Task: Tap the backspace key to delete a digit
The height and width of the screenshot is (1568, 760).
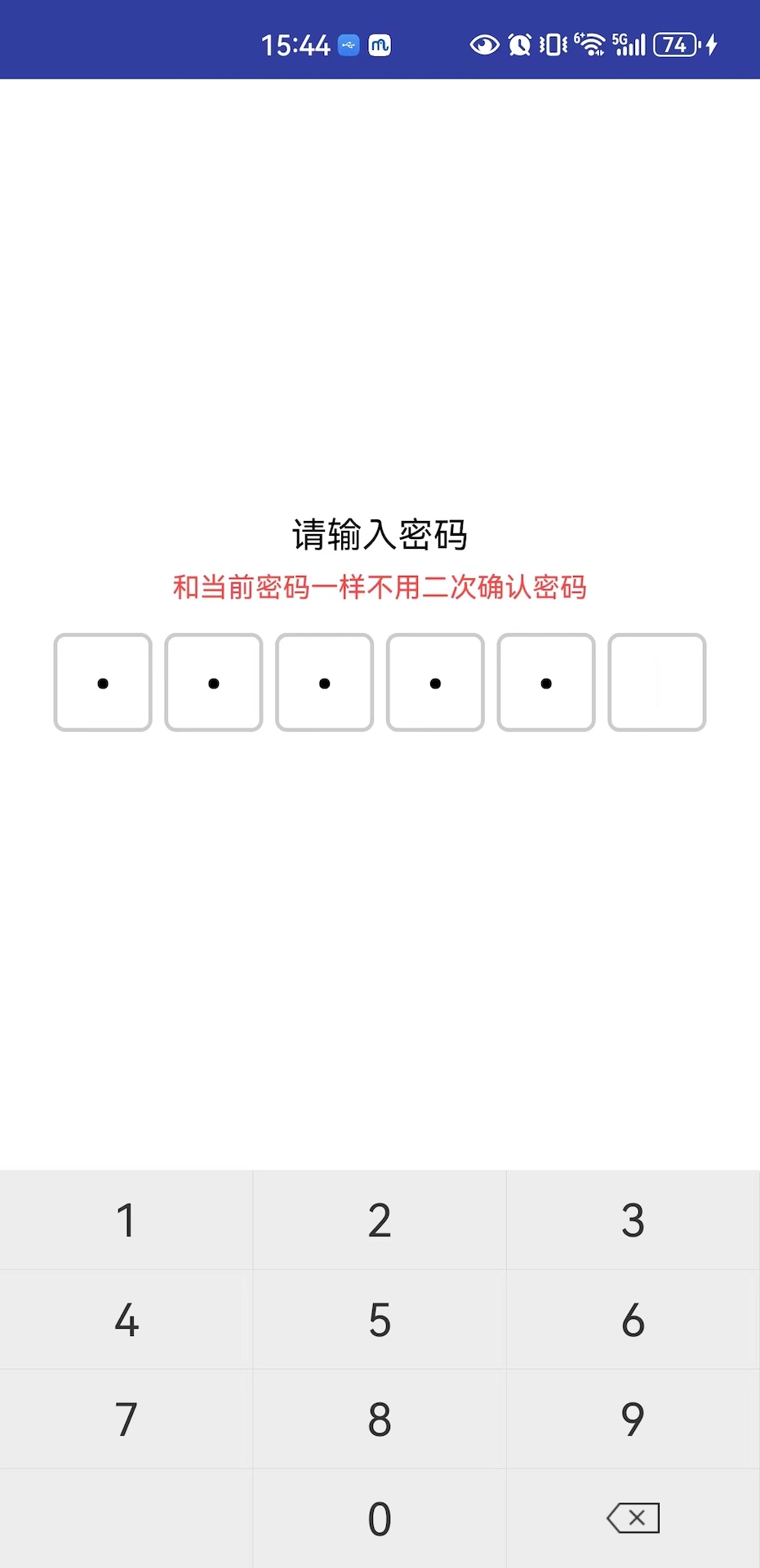Action: [633, 1517]
